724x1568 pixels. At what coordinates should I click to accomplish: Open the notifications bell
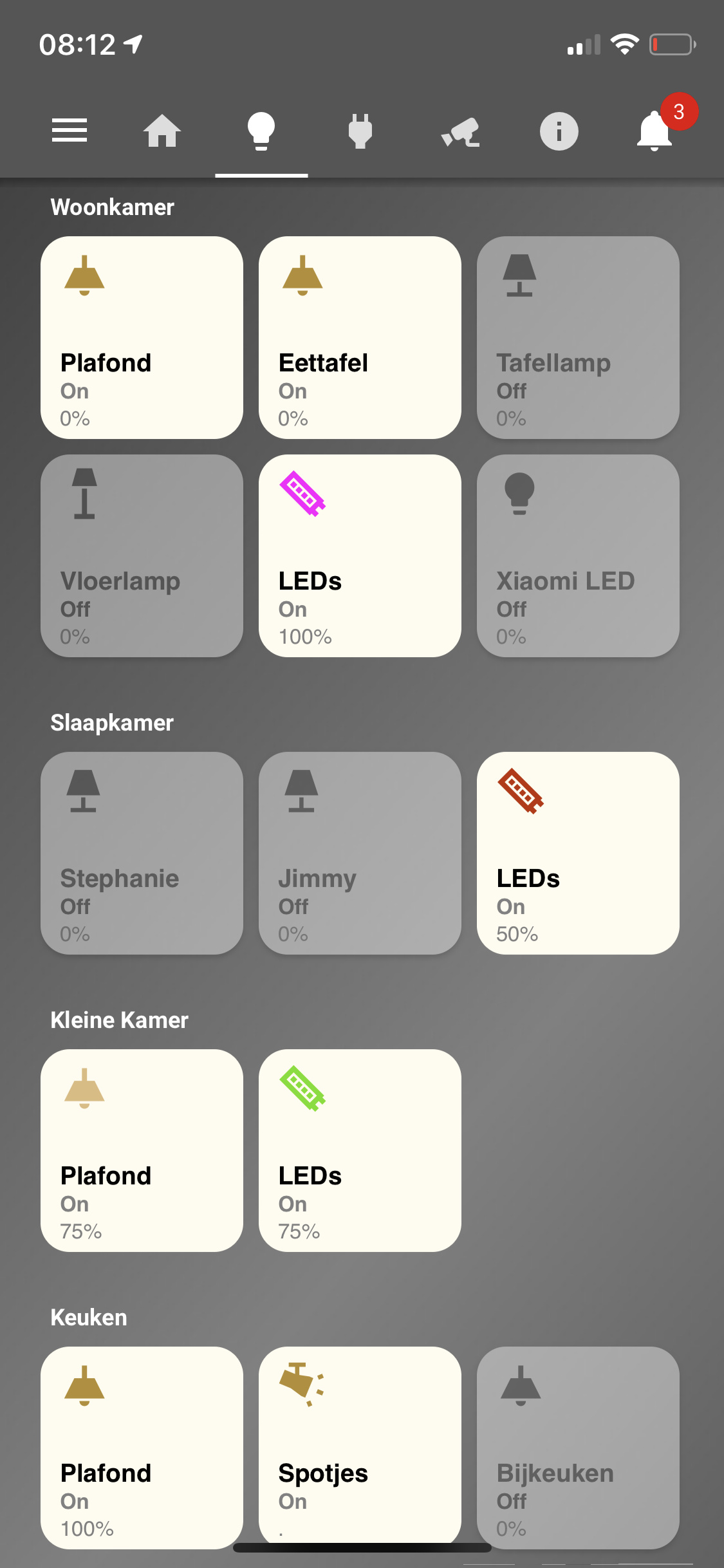point(654,131)
